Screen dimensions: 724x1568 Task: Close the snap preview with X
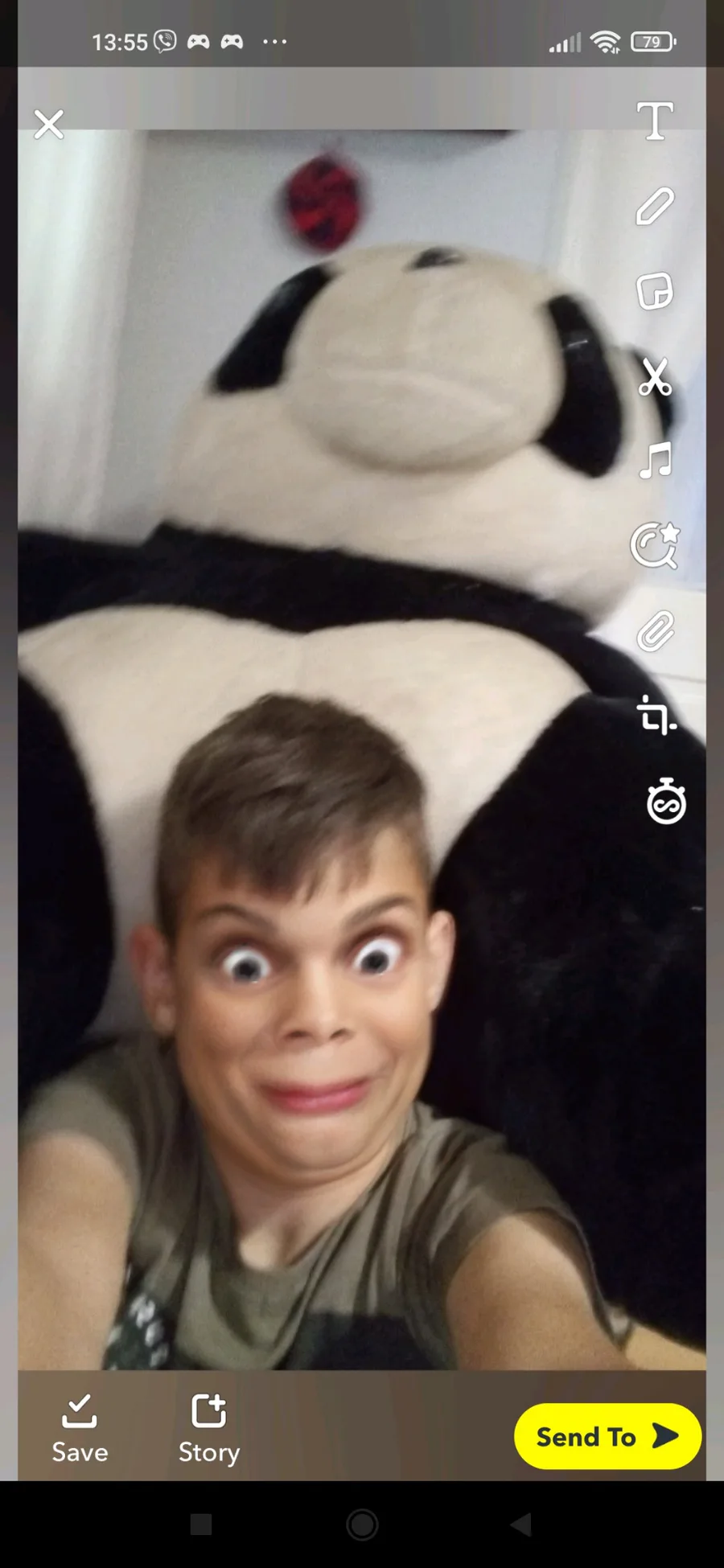[48, 124]
